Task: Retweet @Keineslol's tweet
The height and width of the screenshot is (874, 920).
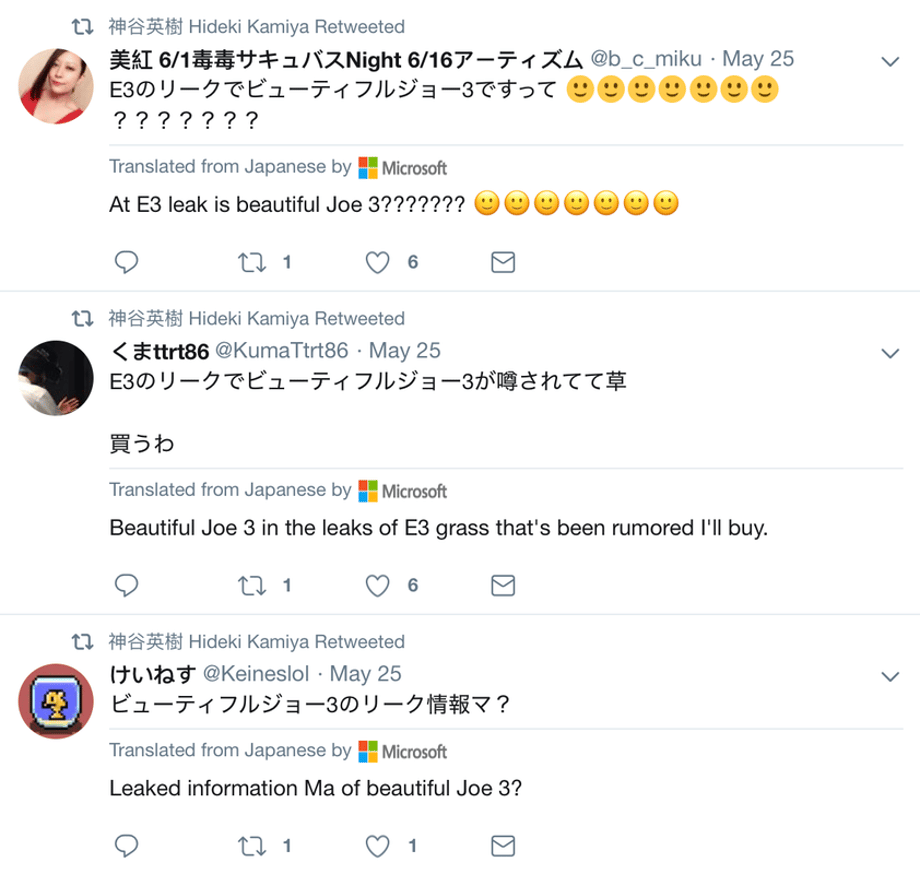Action: click(x=246, y=846)
